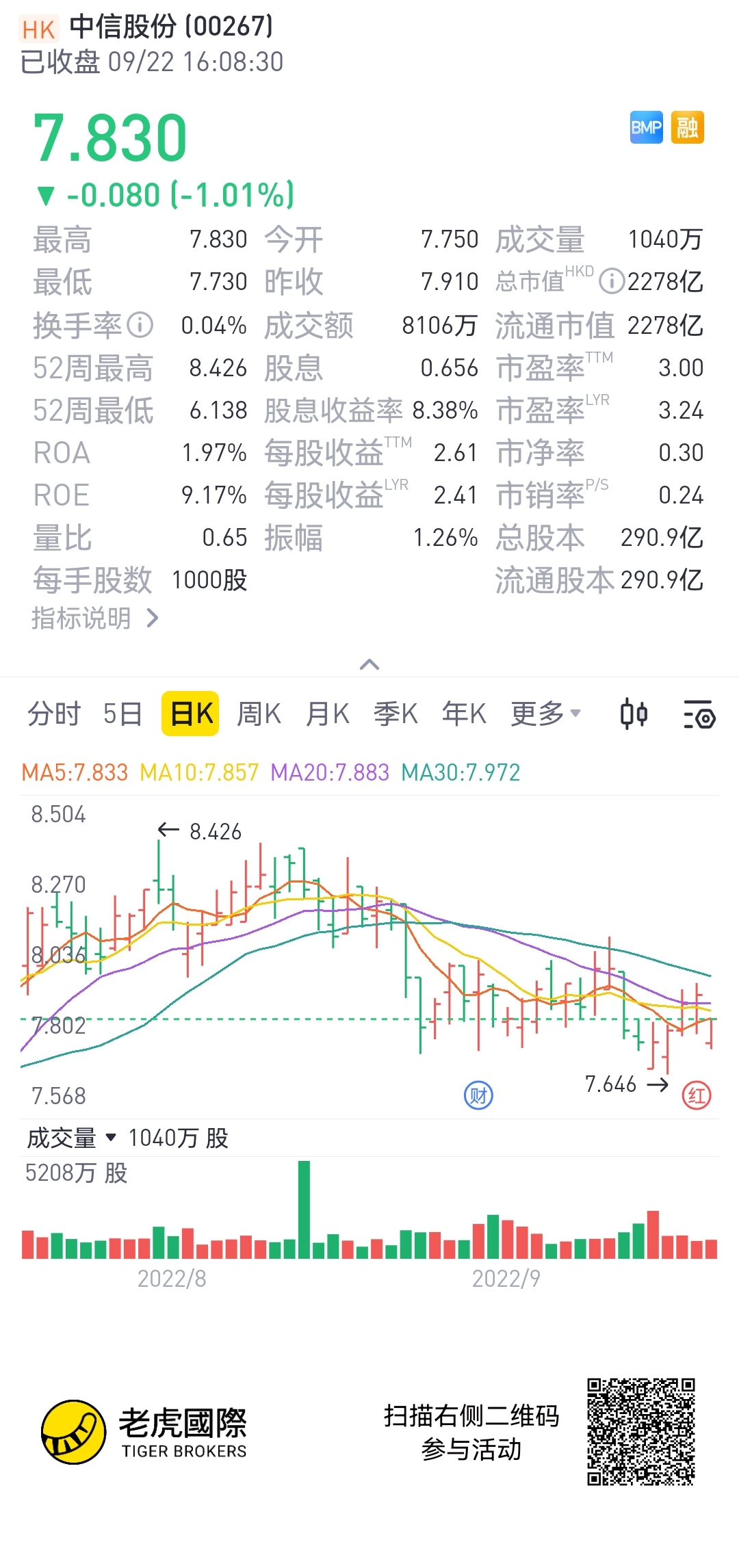Tap the 融 margin badge
Image resolution: width=739 pixels, height=1568 pixels.
pyautogui.click(x=687, y=127)
